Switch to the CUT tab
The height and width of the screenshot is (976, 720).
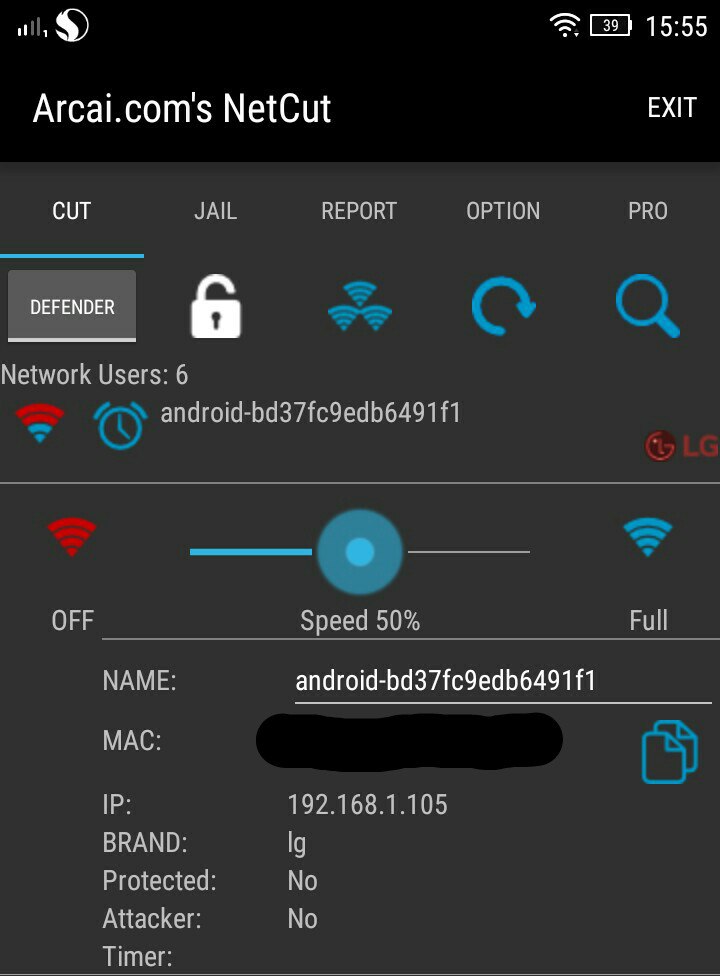(x=71, y=211)
